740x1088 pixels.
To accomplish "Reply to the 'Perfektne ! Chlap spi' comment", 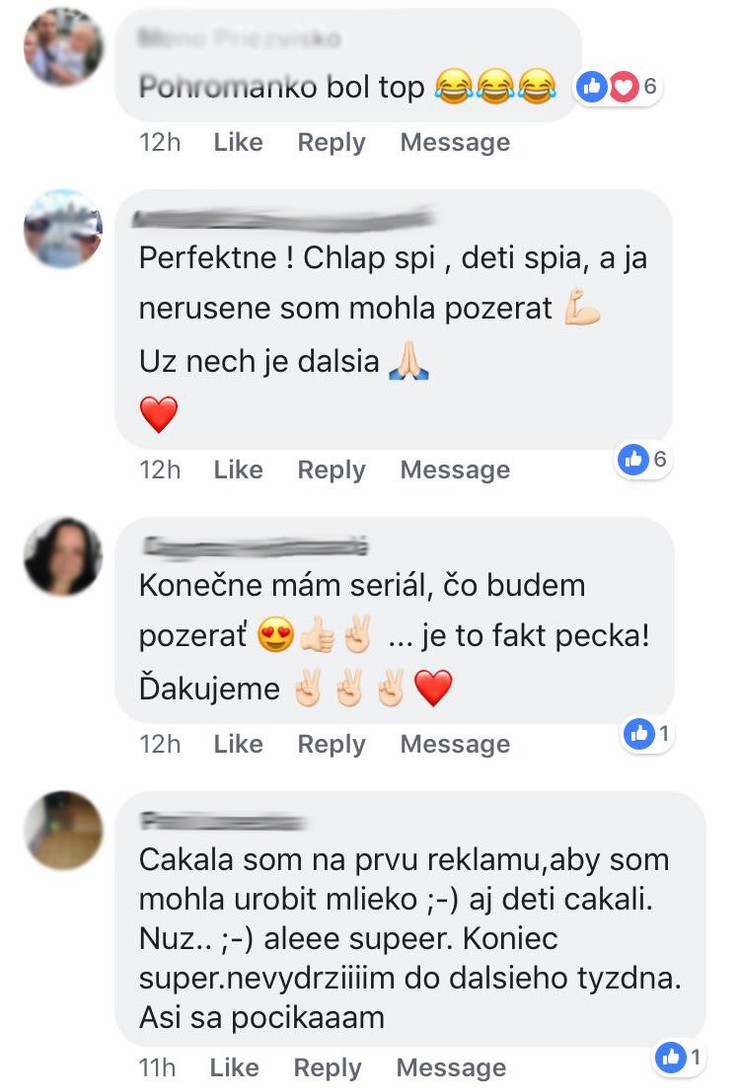I will (331, 469).
